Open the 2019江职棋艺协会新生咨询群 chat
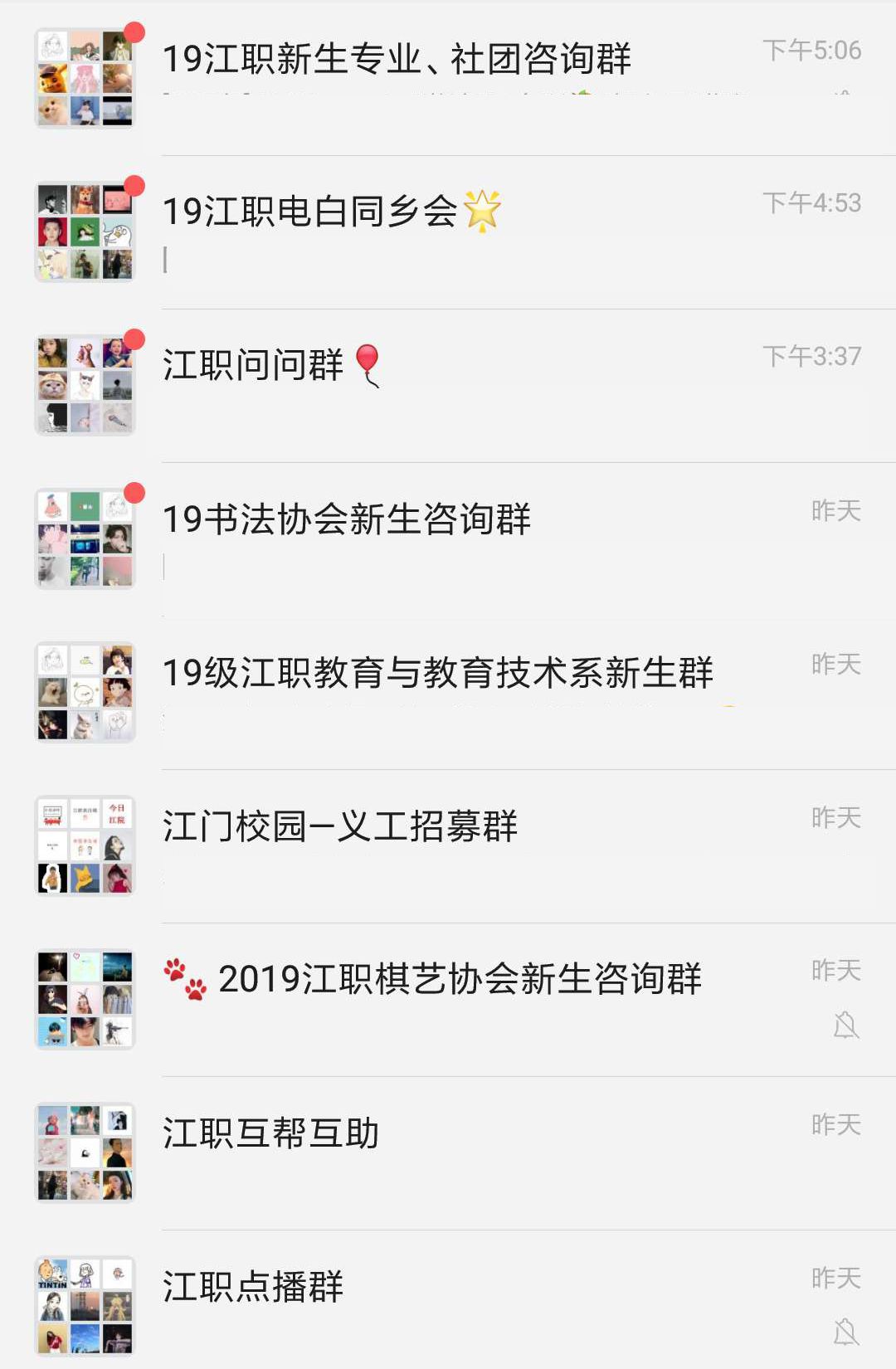The image size is (896, 1369). [459, 980]
